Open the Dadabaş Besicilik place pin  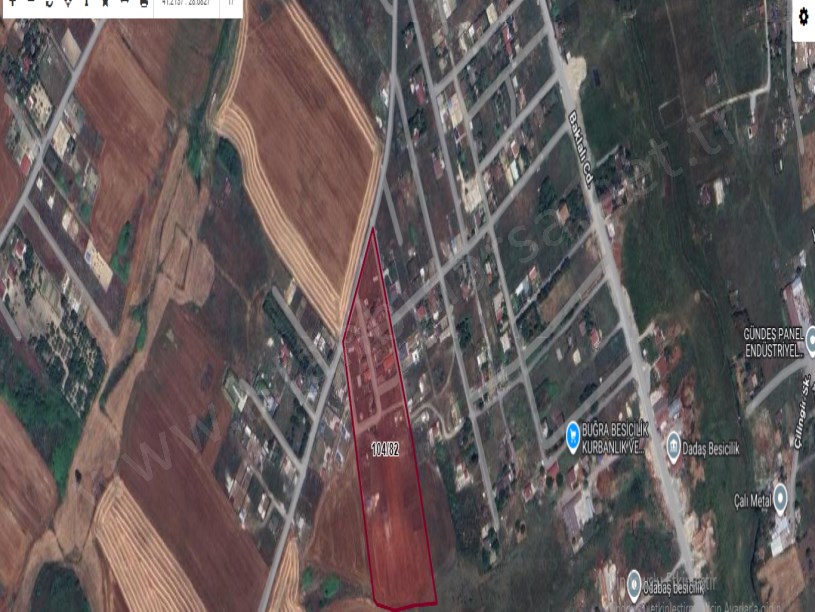pos(633,580)
